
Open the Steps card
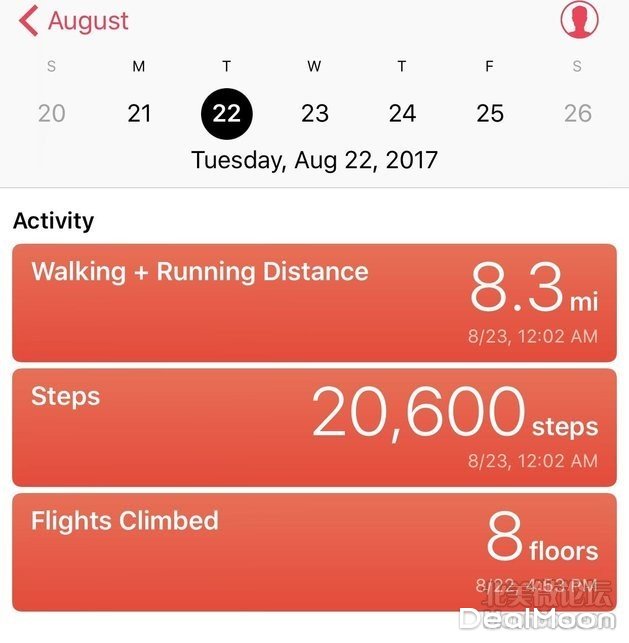pos(314,427)
